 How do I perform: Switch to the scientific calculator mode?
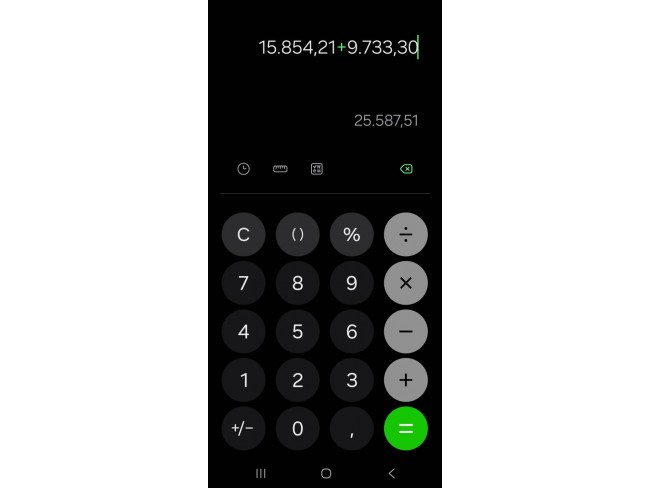pos(317,169)
